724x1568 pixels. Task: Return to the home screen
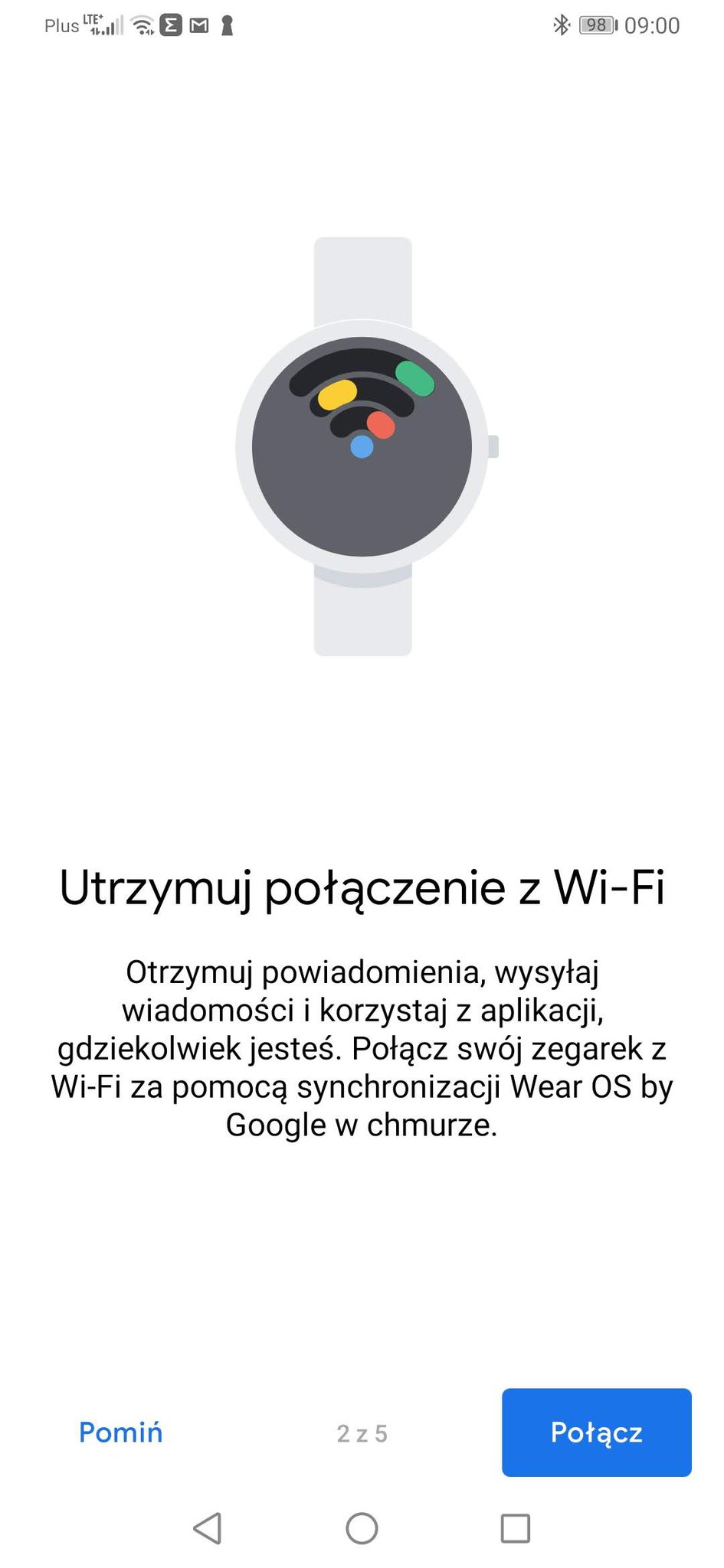click(362, 1528)
